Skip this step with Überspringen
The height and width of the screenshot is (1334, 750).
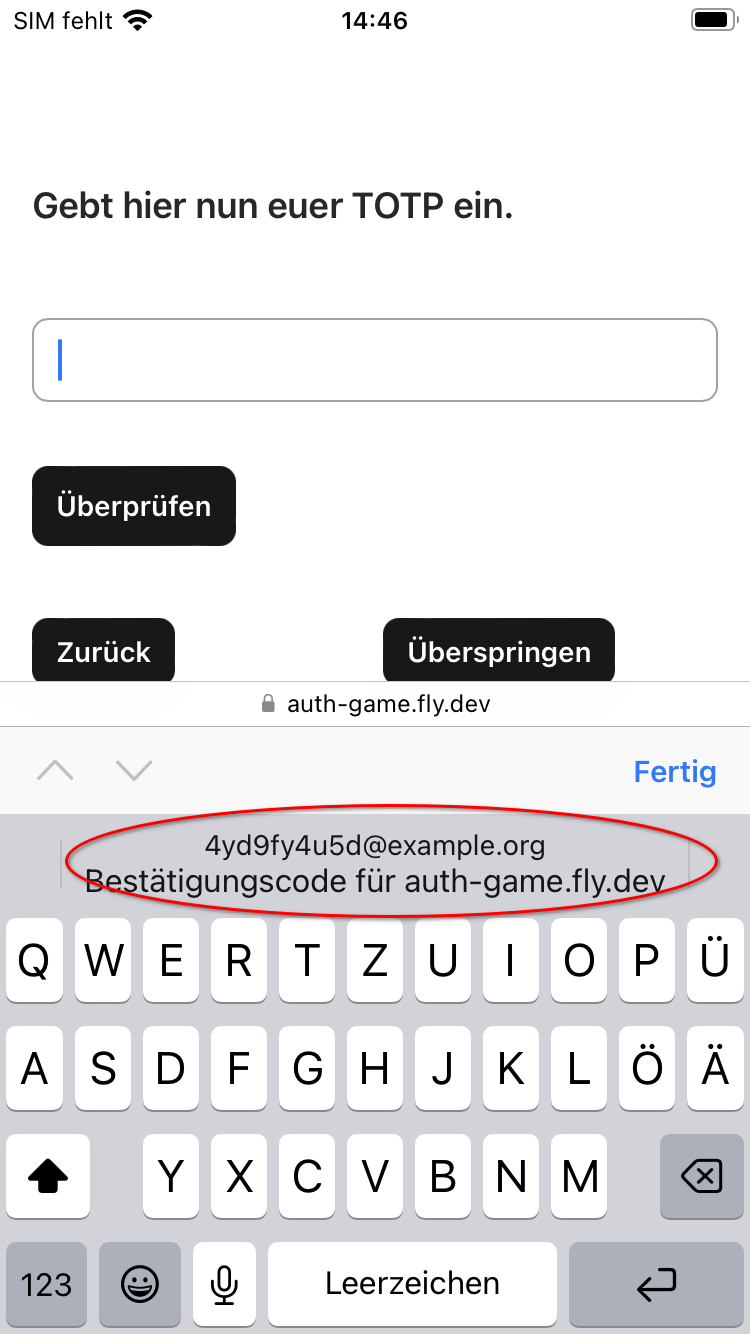coord(499,652)
